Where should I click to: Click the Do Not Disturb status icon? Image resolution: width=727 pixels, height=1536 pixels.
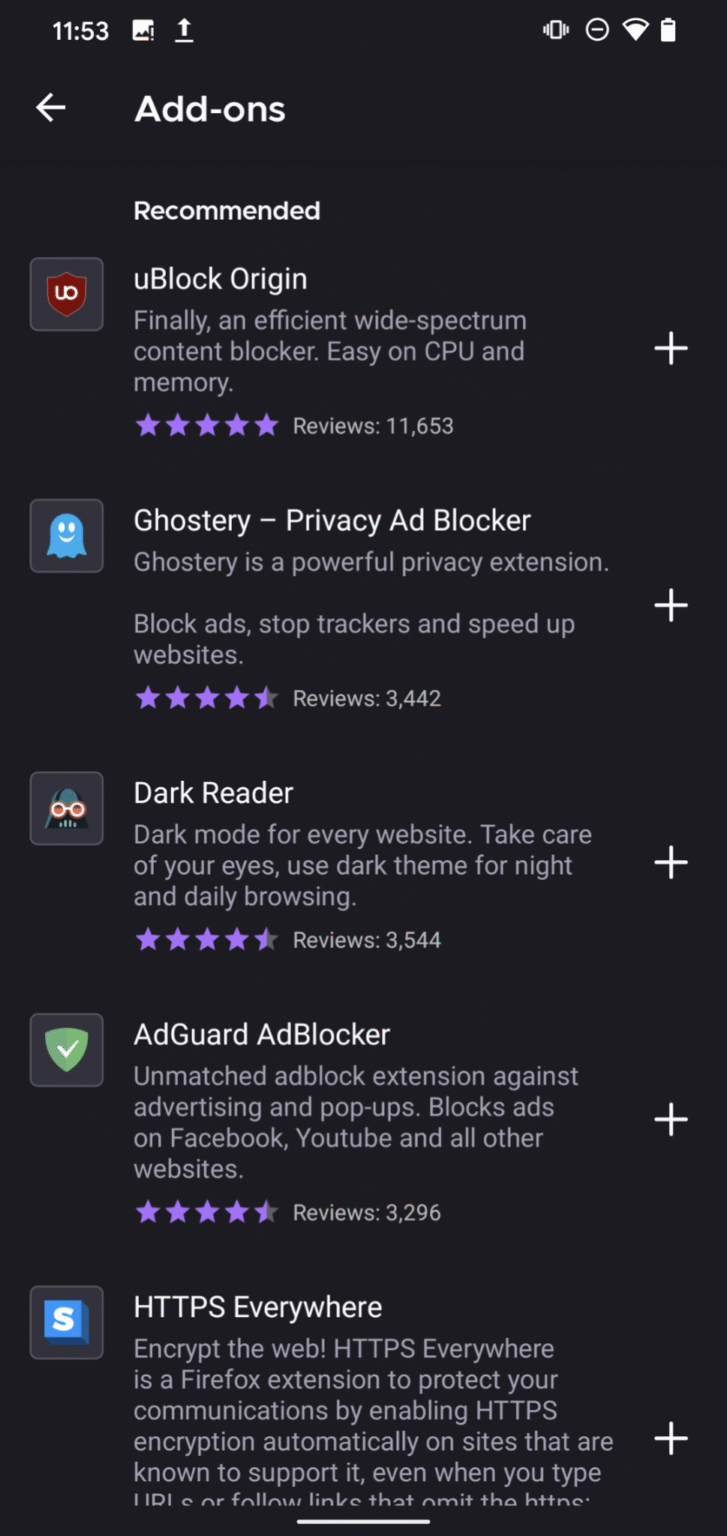click(x=597, y=30)
